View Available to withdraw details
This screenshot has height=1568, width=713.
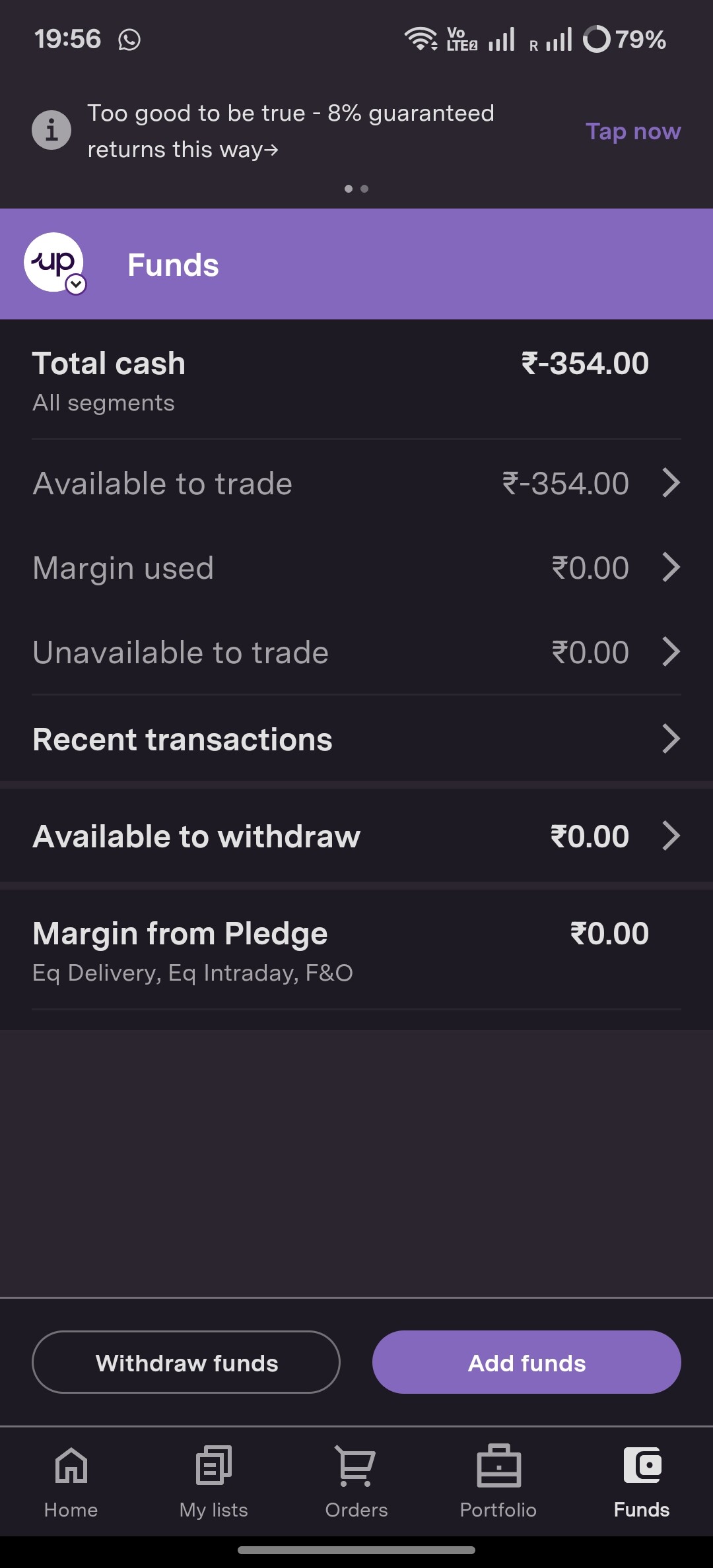(356, 836)
